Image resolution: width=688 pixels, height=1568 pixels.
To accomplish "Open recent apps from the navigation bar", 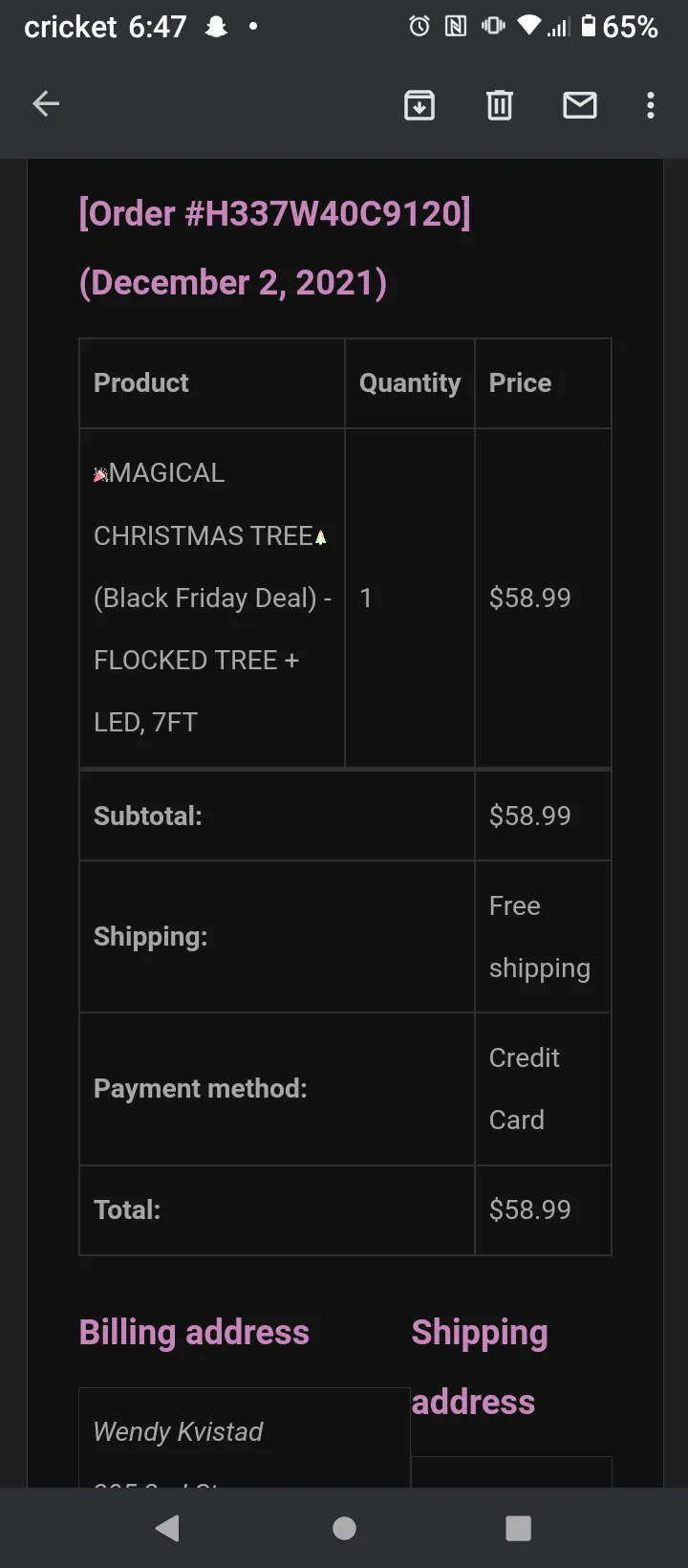I will click(518, 1528).
